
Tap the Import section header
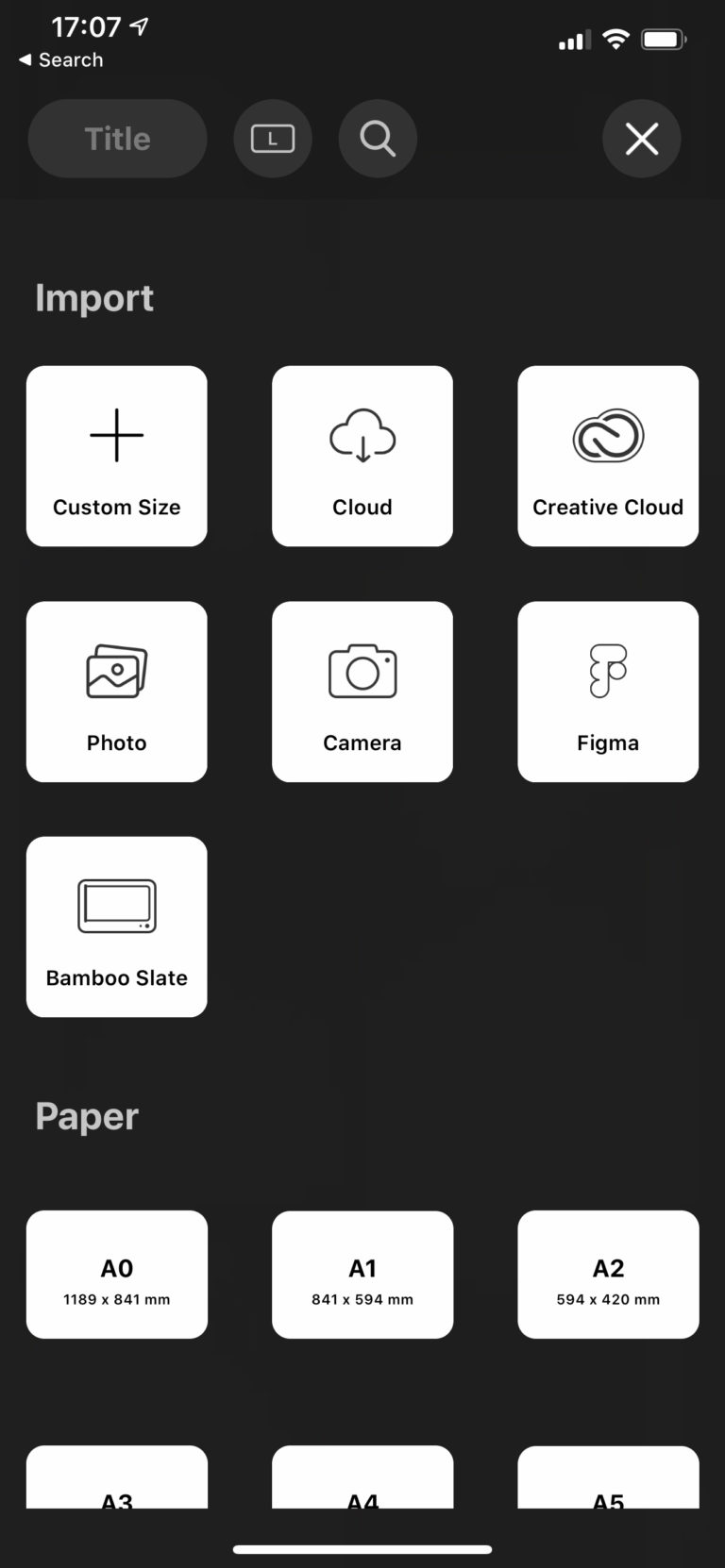coord(94,298)
